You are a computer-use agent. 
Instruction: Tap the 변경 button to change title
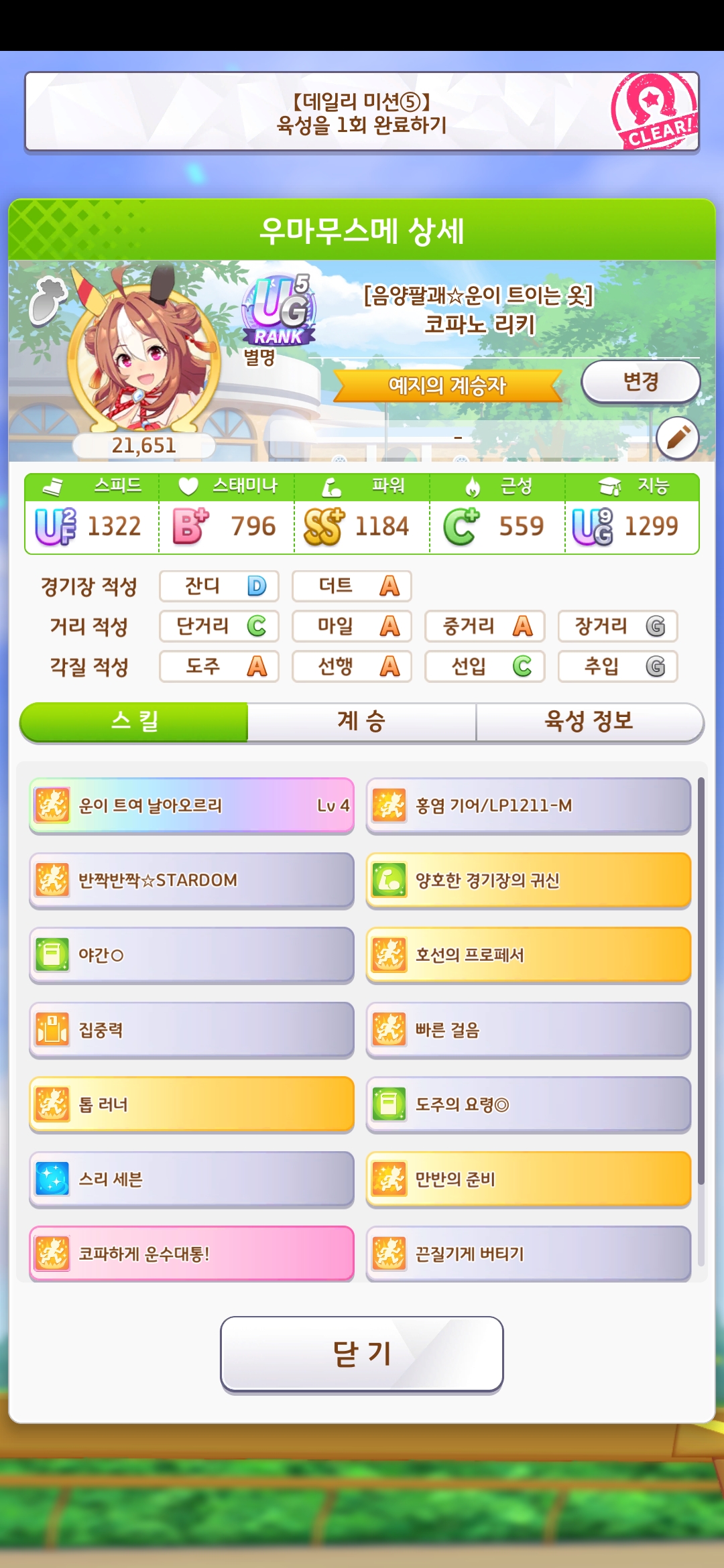(x=640, y=382)
